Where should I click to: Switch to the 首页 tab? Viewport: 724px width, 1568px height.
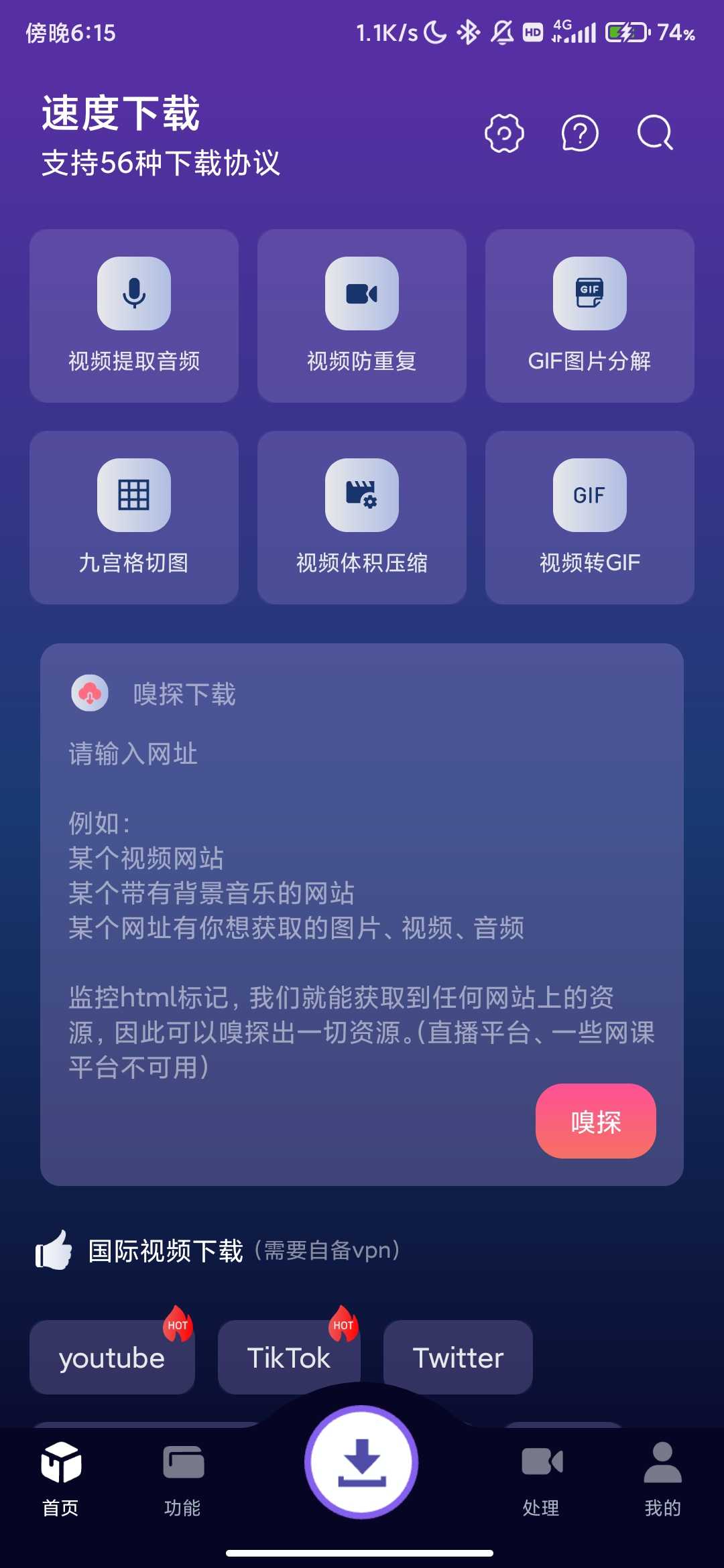click(60, 1479)
